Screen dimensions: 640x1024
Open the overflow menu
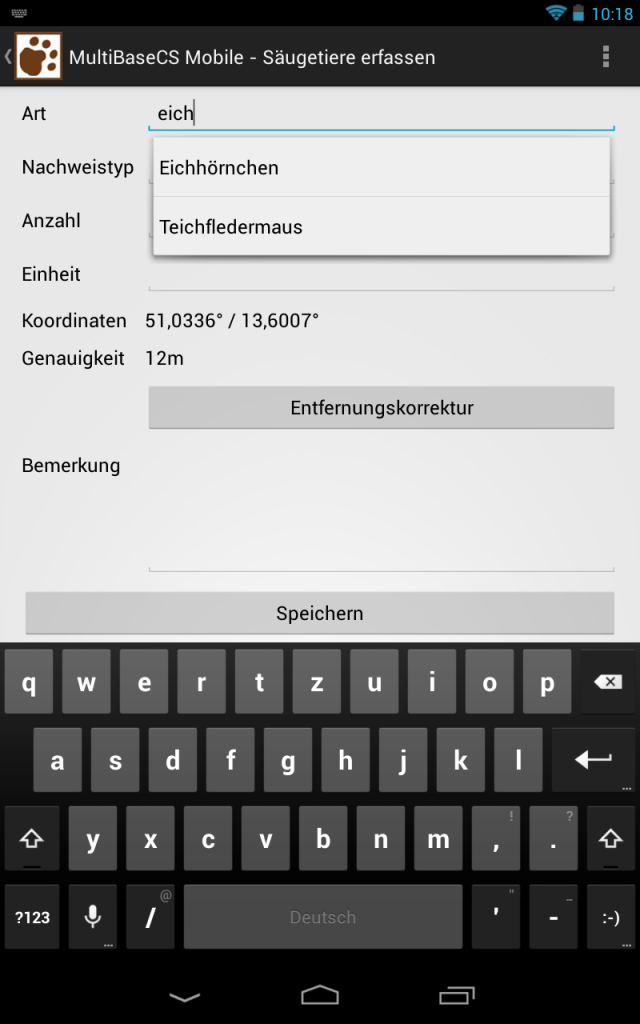pos(605,57)
